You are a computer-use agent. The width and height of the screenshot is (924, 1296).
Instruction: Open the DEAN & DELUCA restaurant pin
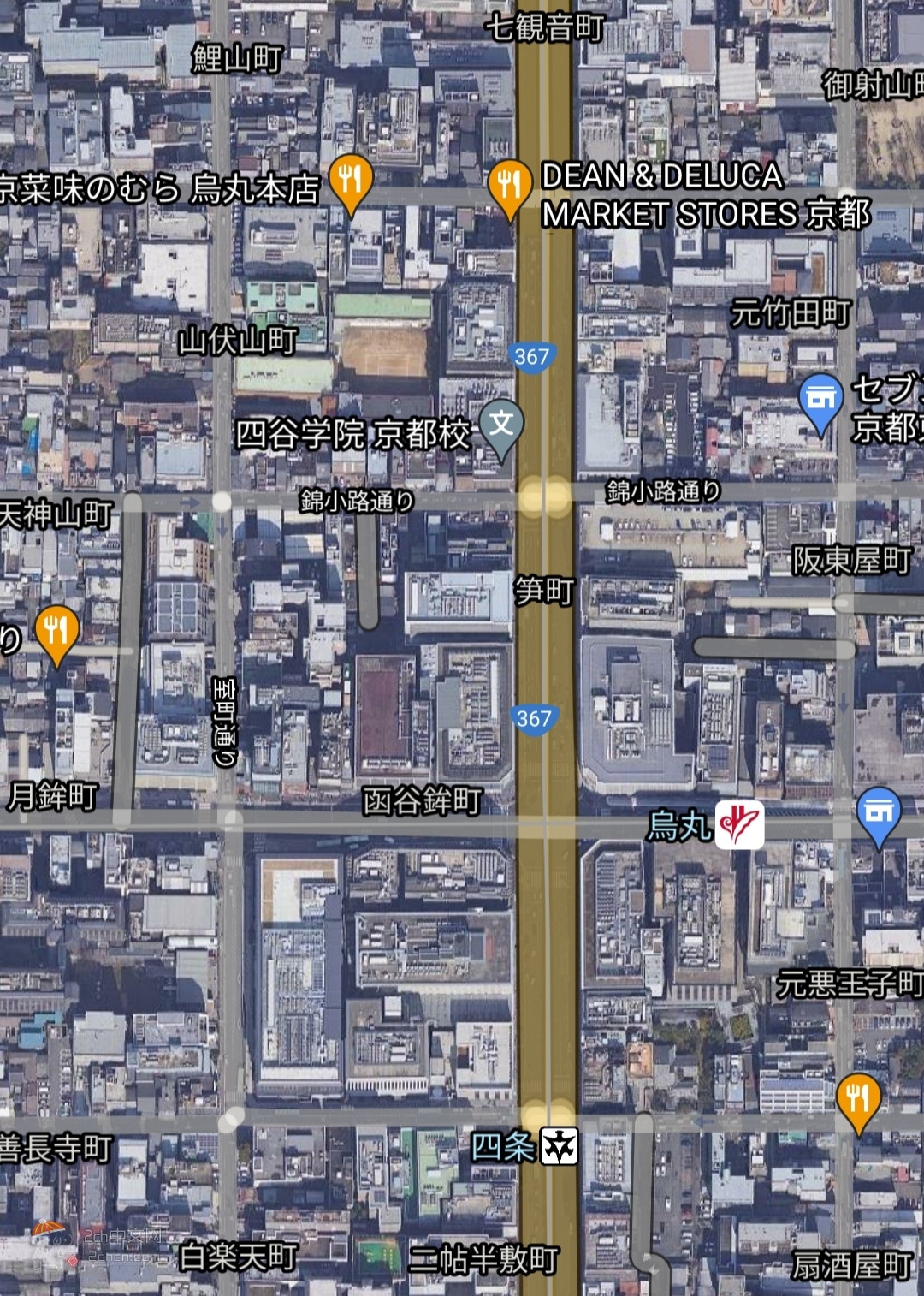(510, 184)
